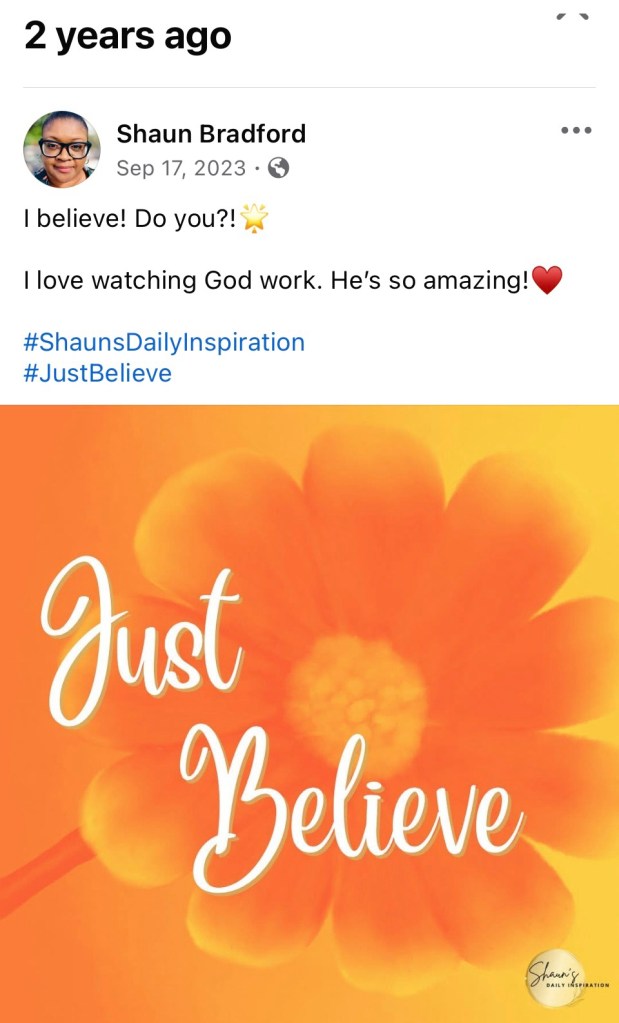View the Just Believe post image
This screenshot has height=1023, width=619.
pyautogui.click(x=309, y=712)
